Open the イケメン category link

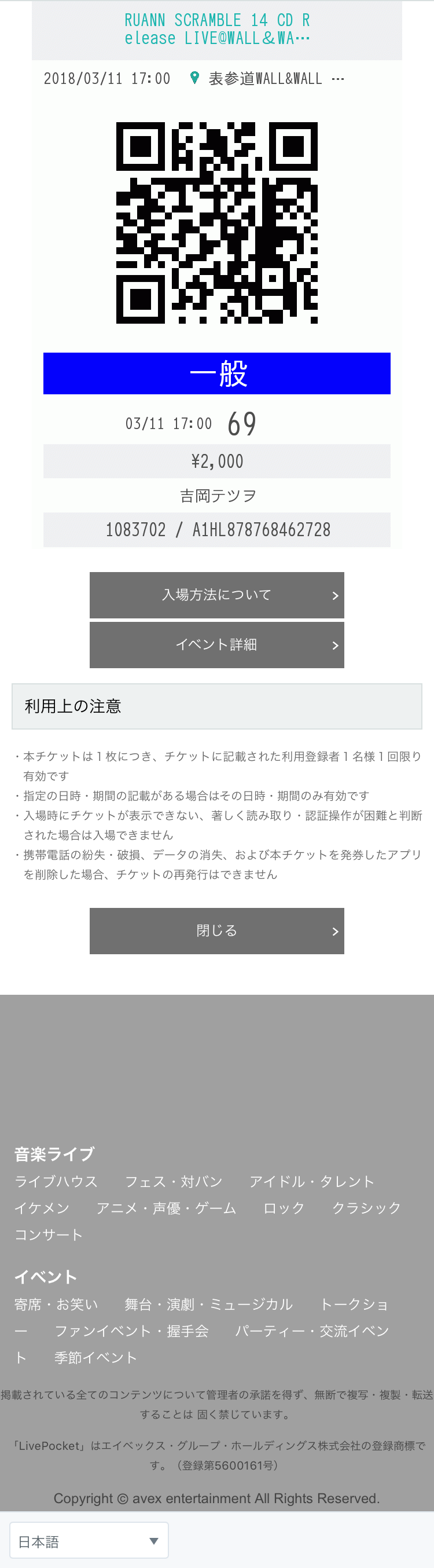point(42,1207)
